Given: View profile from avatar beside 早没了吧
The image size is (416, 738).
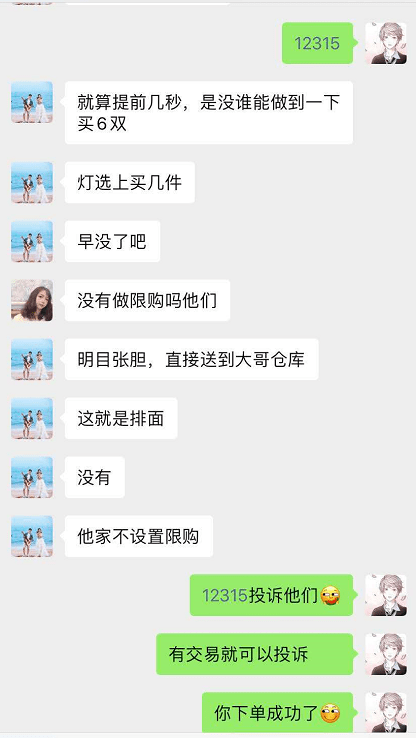Looking at the screenshot, I should (x=32, y=241).
